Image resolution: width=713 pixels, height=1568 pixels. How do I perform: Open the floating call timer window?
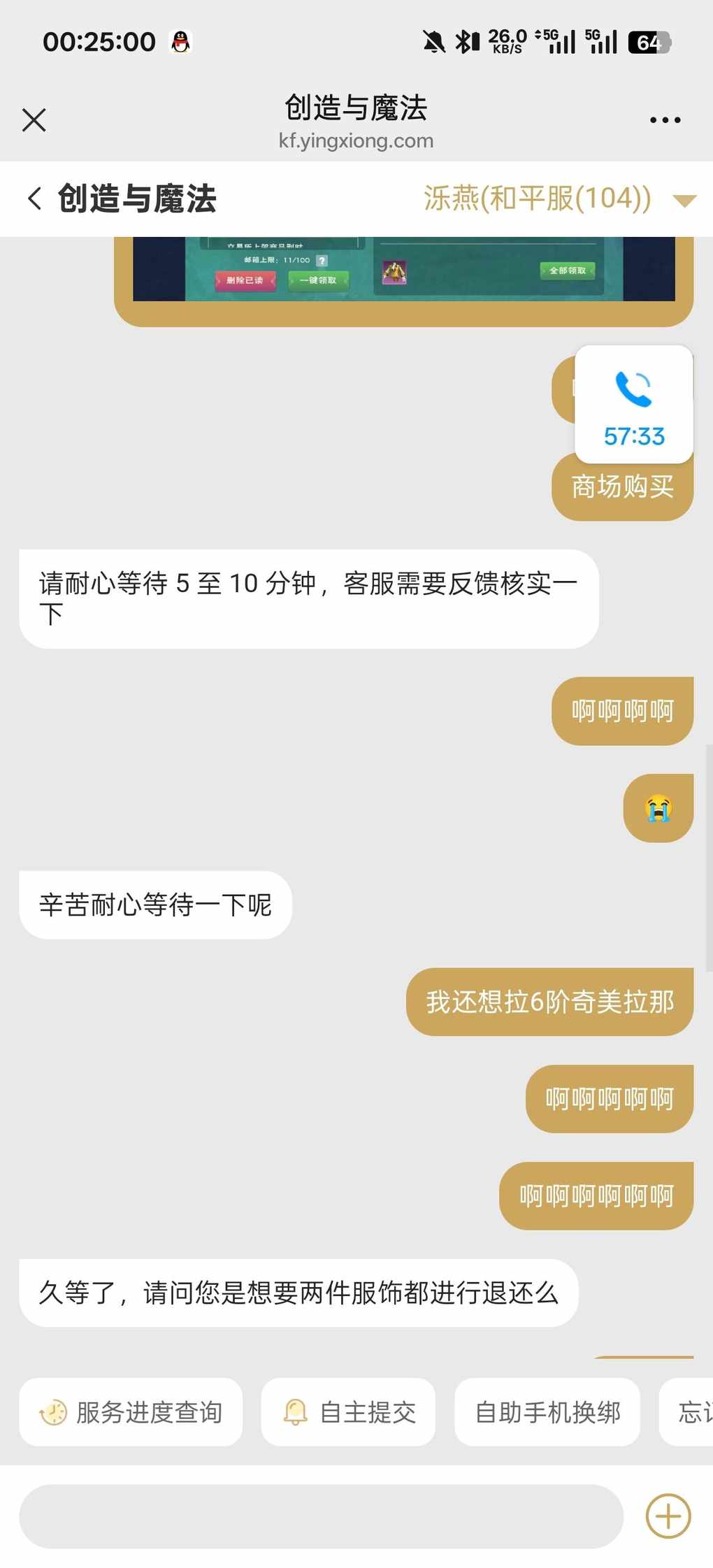click(x=633, y=404)
